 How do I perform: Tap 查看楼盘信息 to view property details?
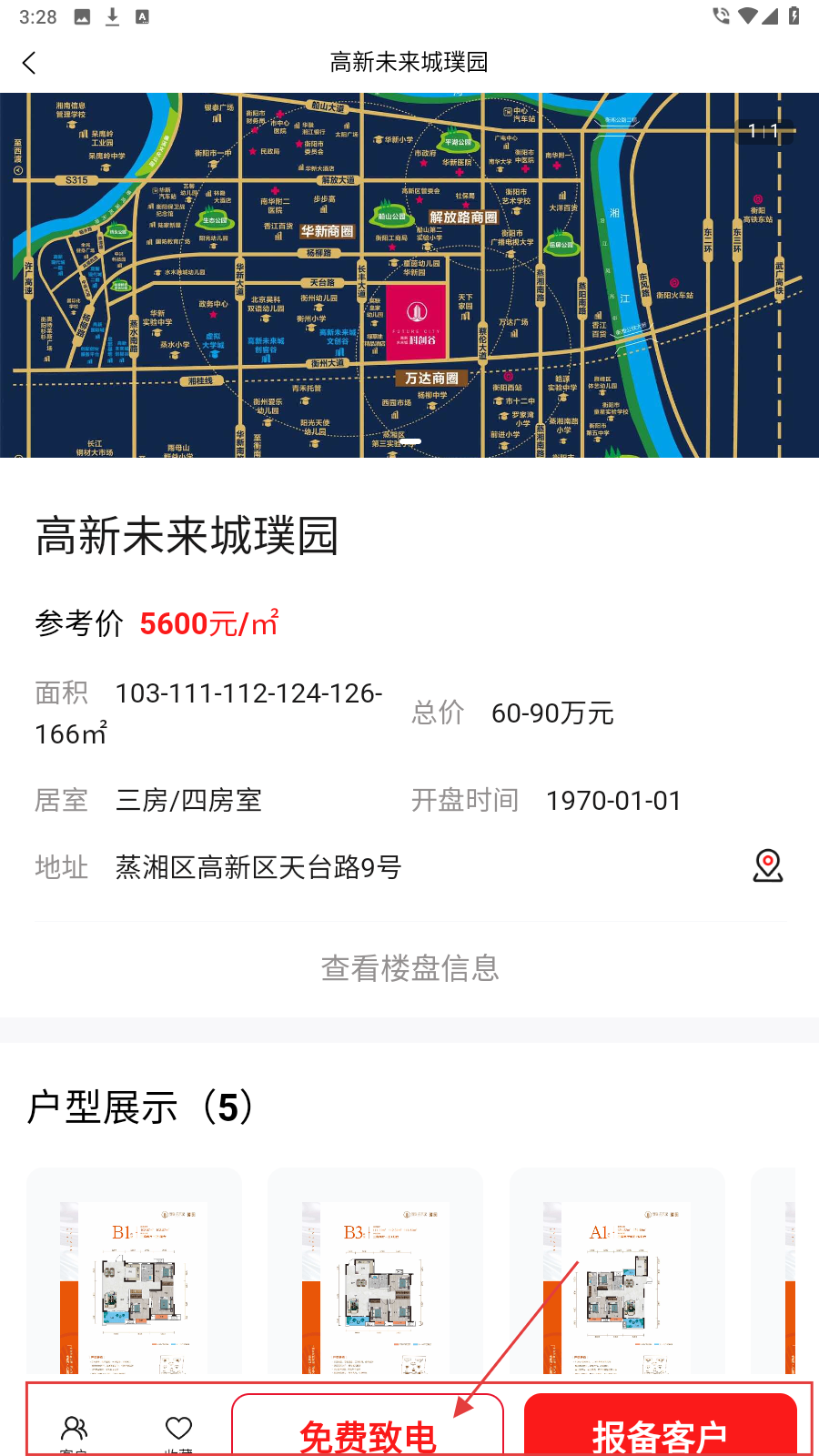409,968
